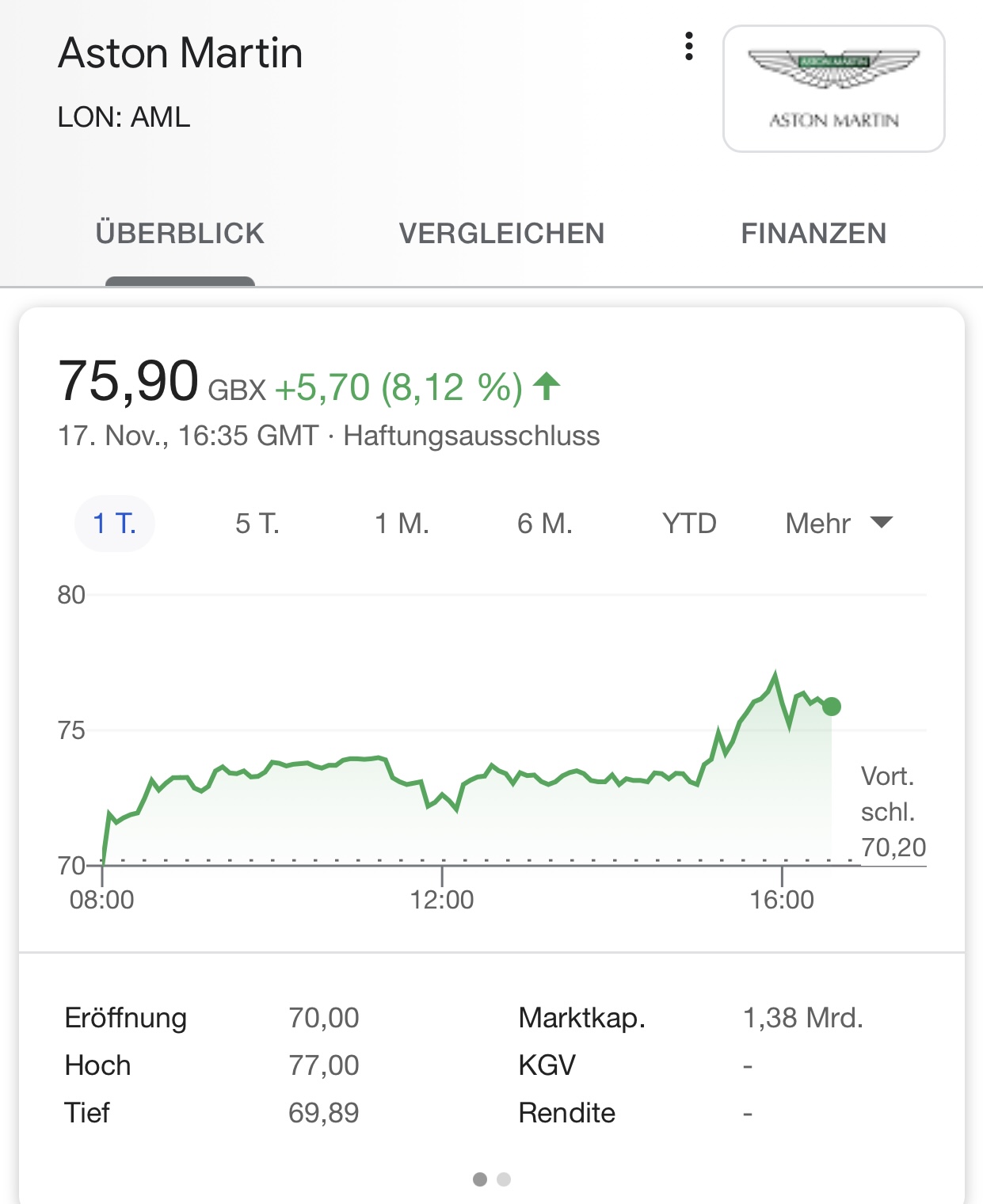The height and width of the screenshot is (1204, 983).
Task: Switch chart to YTD range
Action: [689, 524]
